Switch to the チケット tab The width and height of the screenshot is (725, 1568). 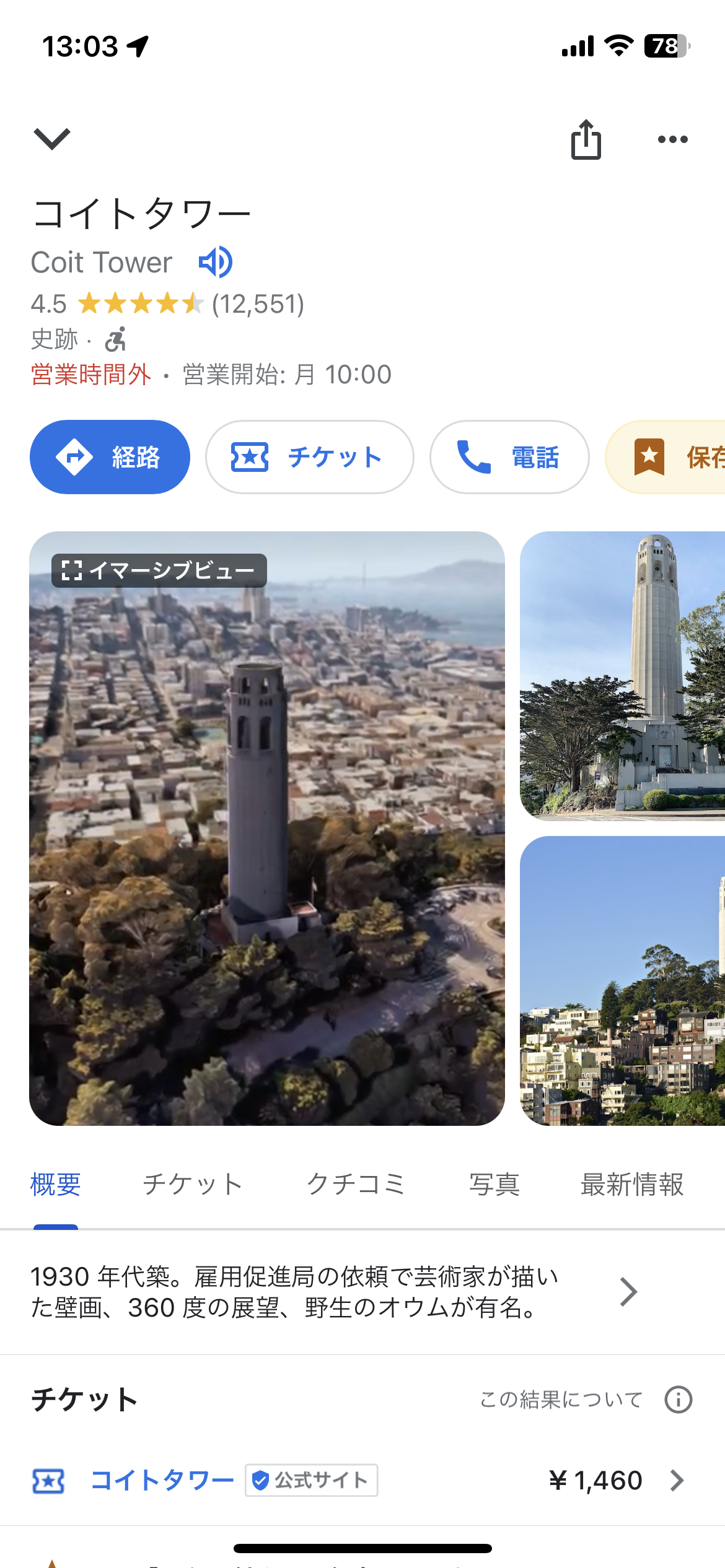pos(193,1185)
